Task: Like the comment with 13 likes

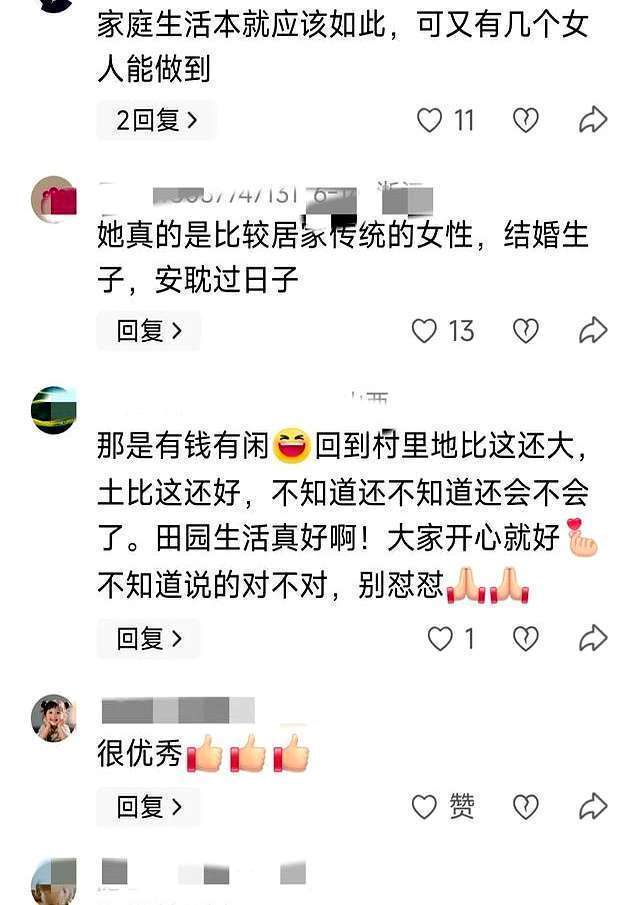Action: [425, 331]
